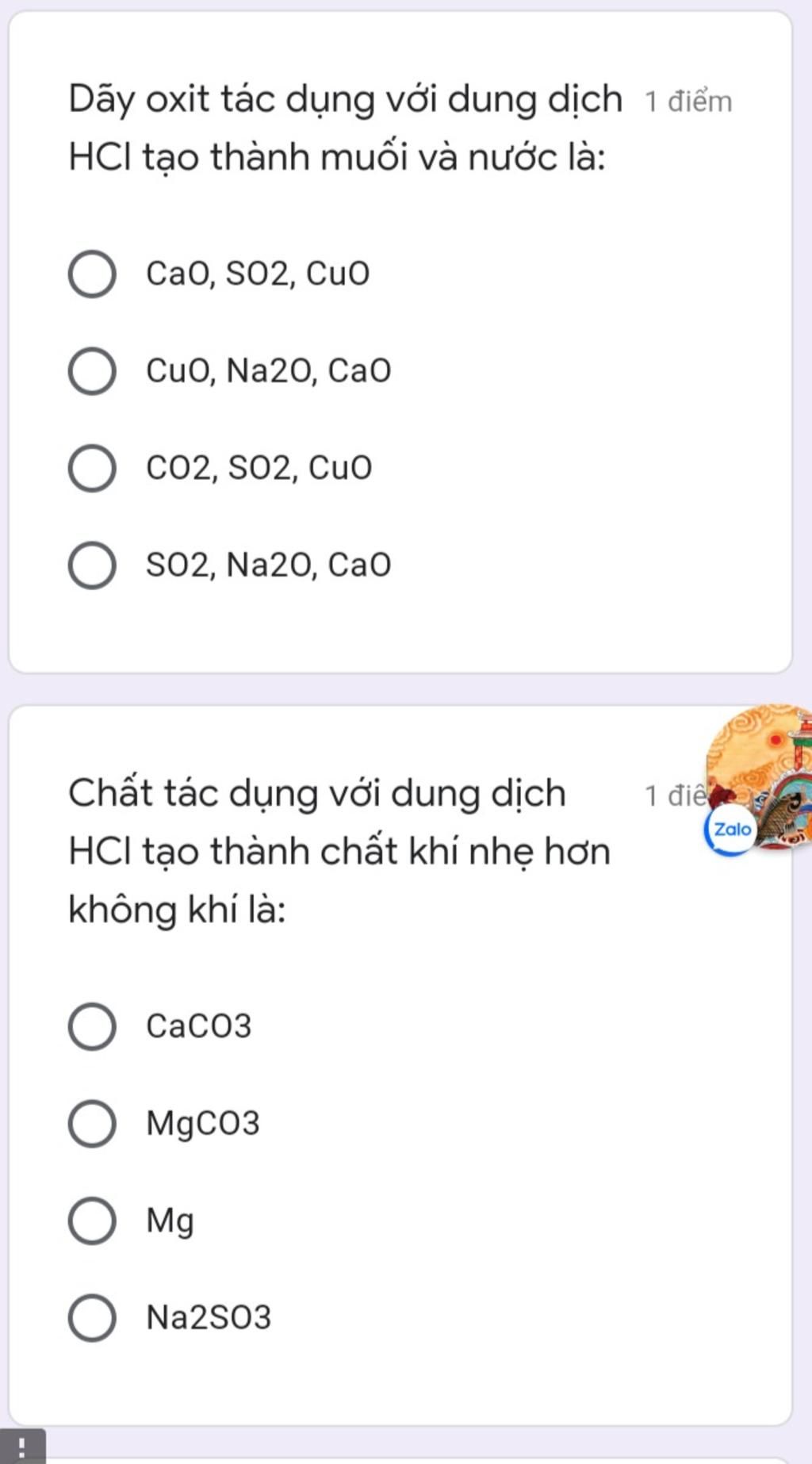Select the Na2SO3 option
812x1464 pixels.
click(93, 1318)
